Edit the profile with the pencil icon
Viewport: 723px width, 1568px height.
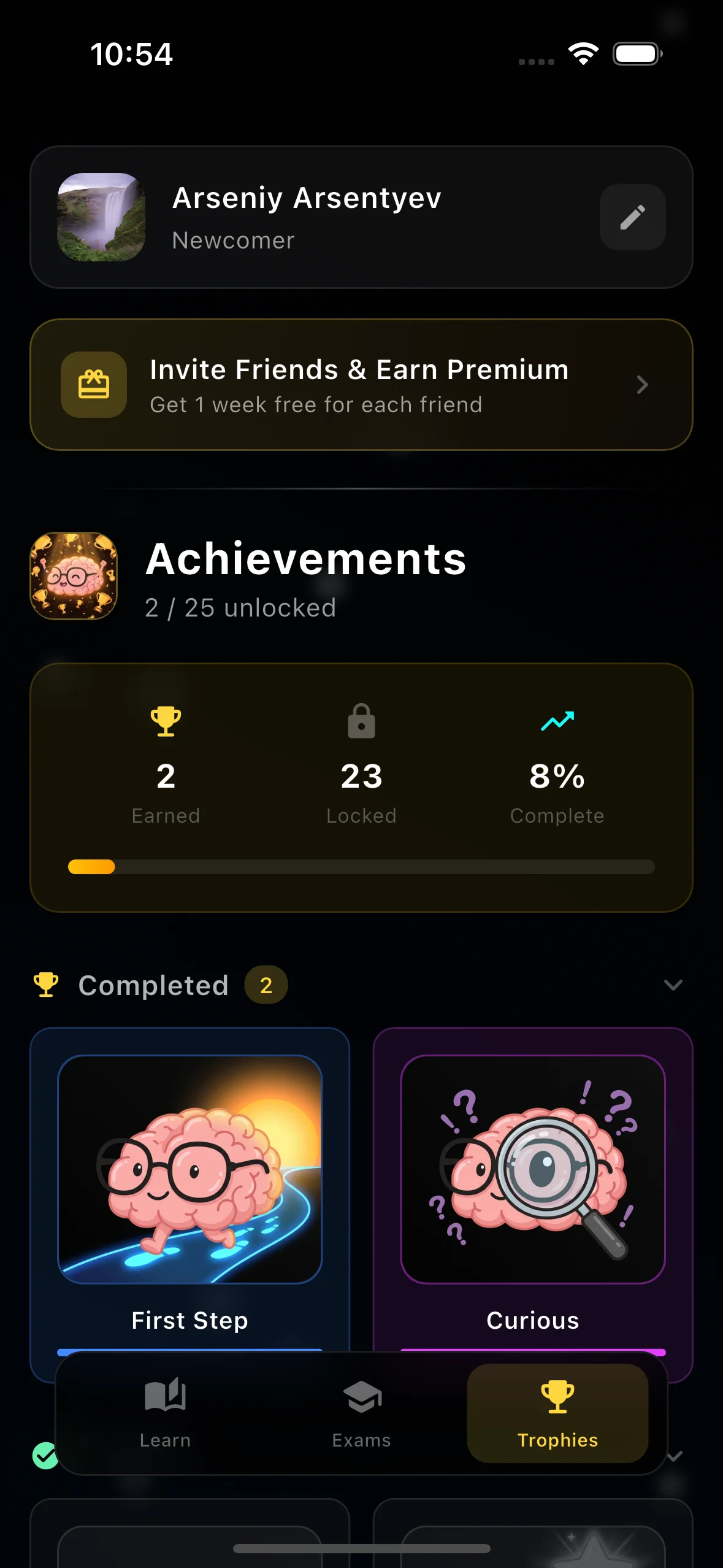632,217
